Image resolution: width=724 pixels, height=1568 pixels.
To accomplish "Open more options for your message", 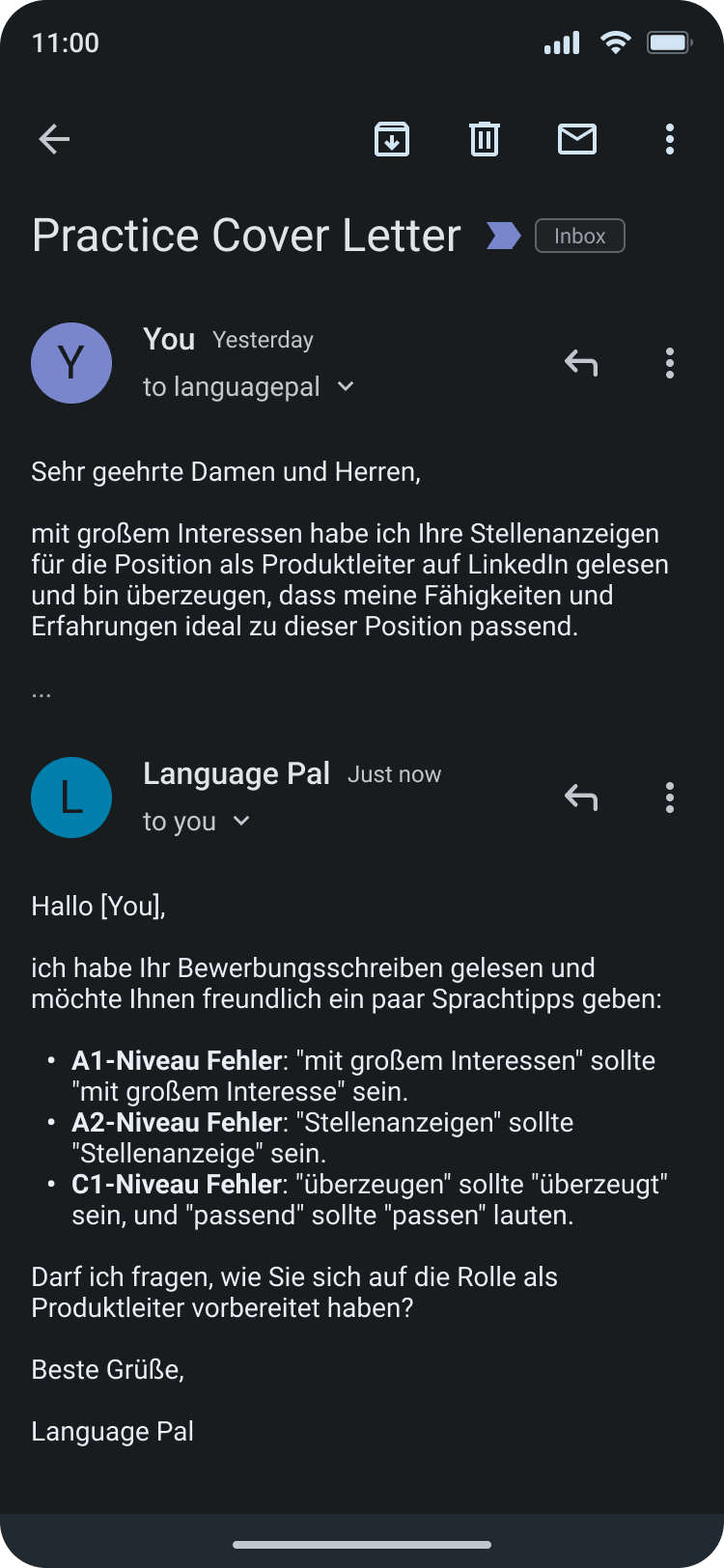I will [x=670, y=363].
